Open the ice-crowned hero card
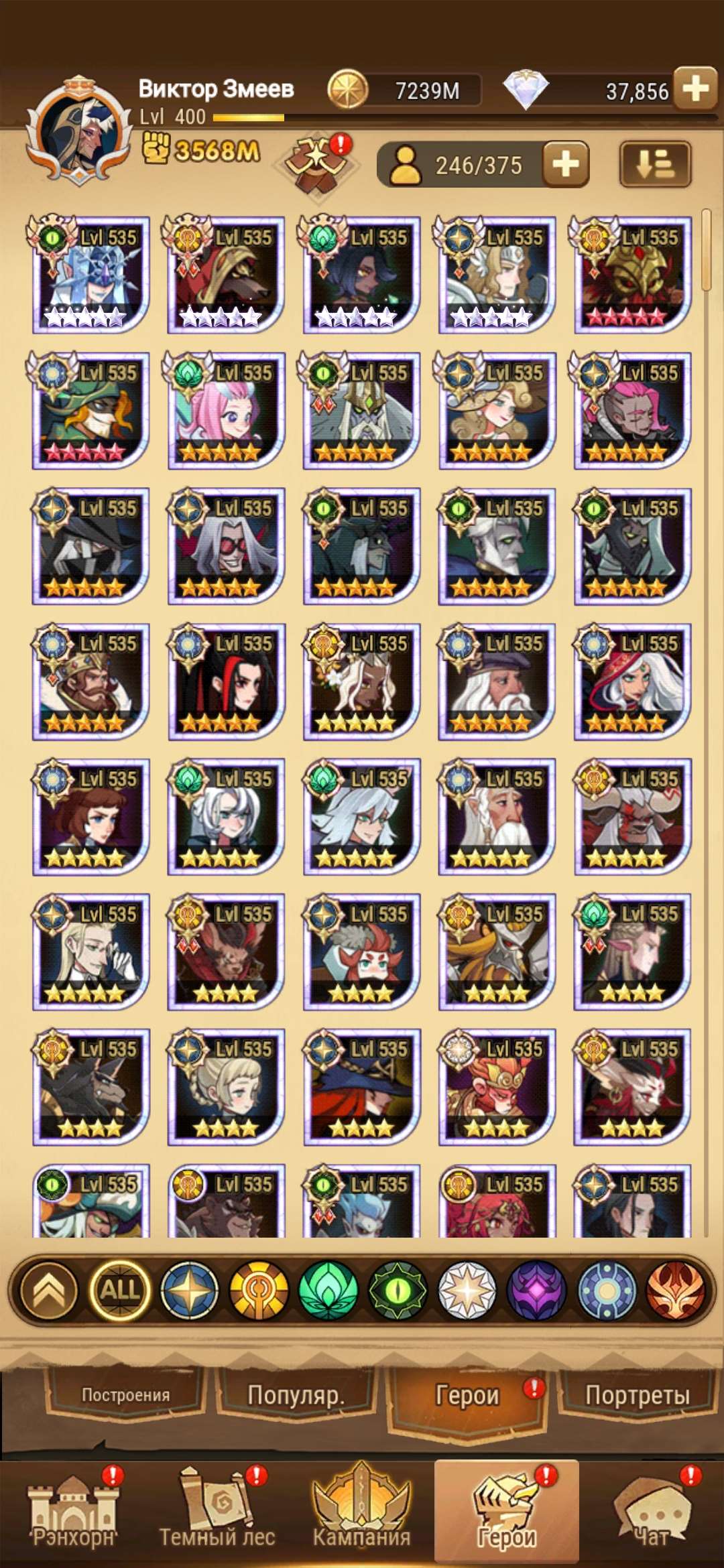Screen dimensions: 724x1568 tap(90, 275)
